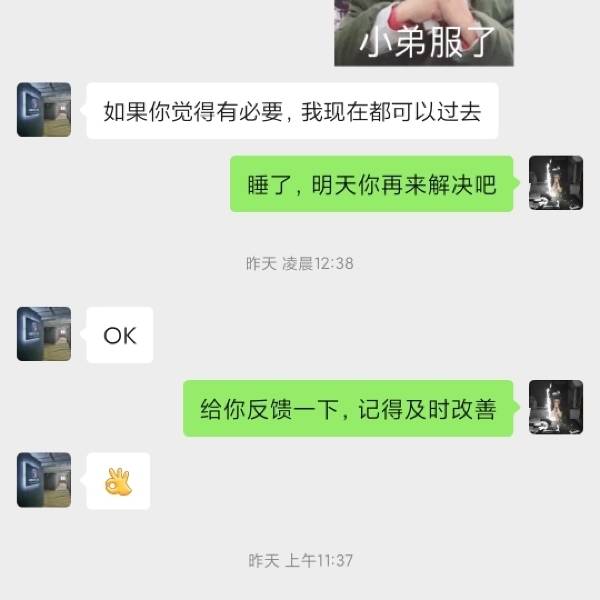Open the "小弟服了" sticker image

point(423,32)
